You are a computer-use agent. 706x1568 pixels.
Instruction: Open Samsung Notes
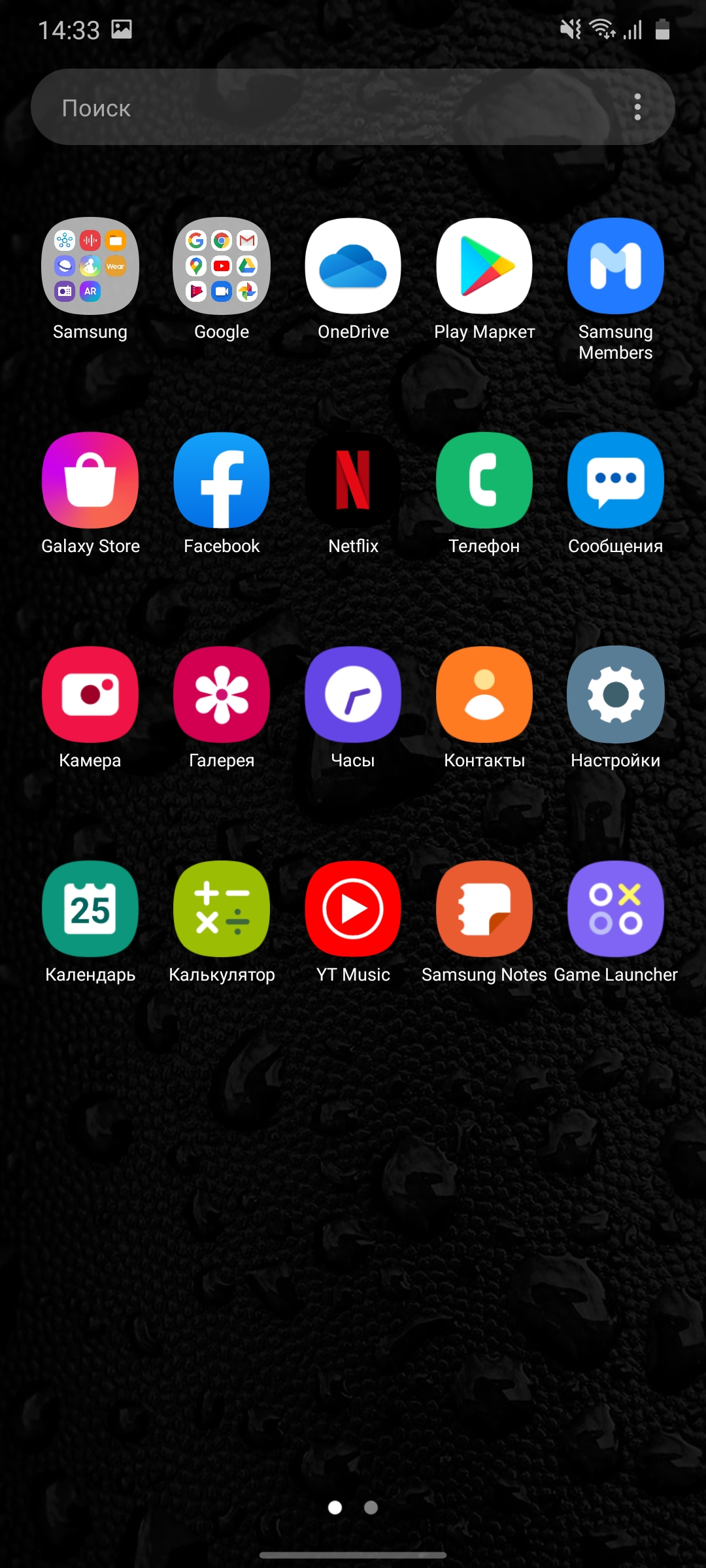point(484,909)
